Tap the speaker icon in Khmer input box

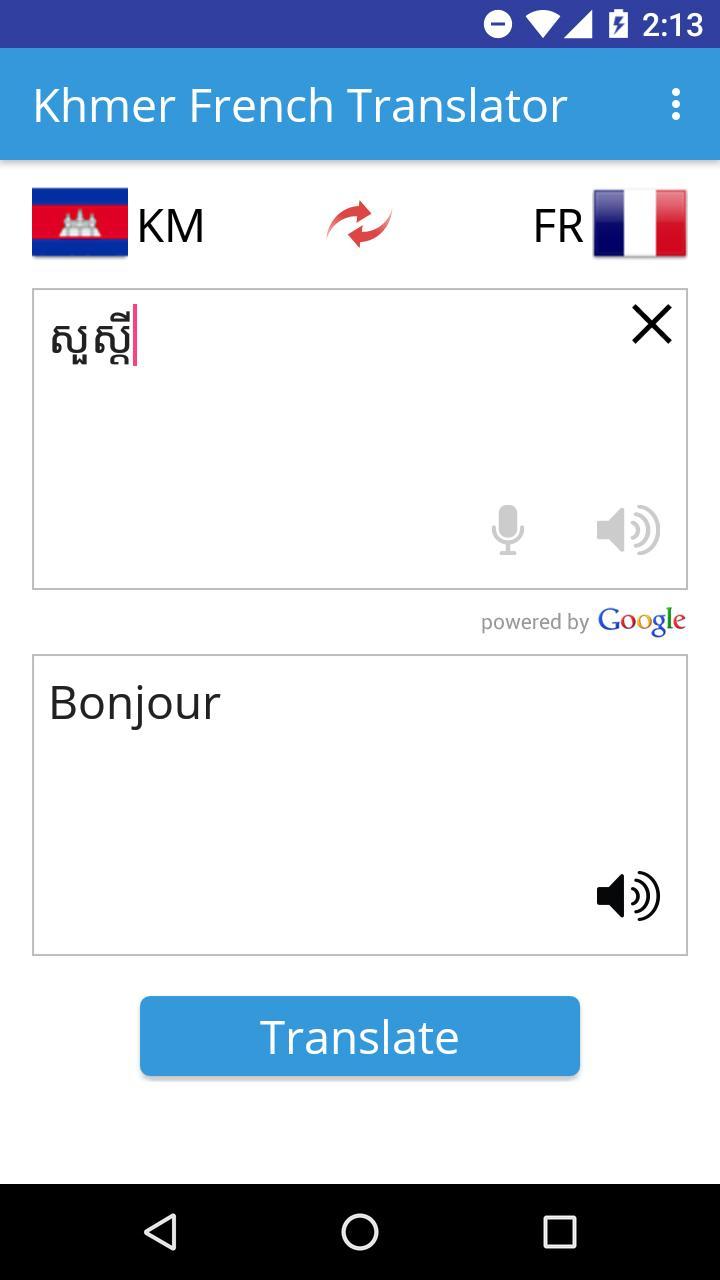click(629, 530)
